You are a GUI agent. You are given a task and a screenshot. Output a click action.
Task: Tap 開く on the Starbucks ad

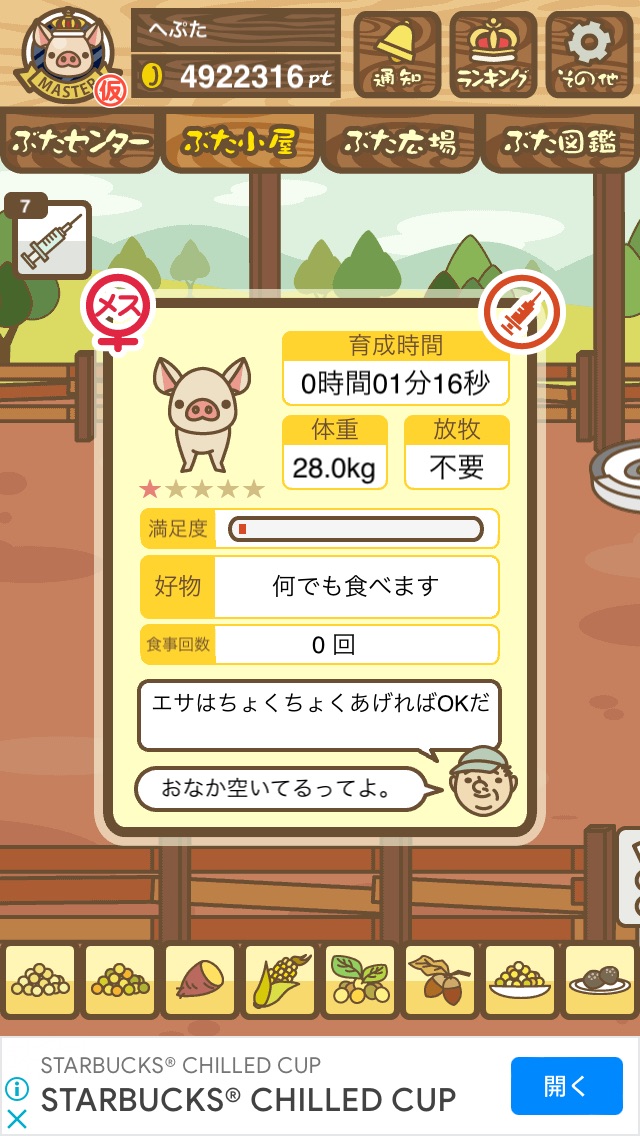[x=566, y=1086]
